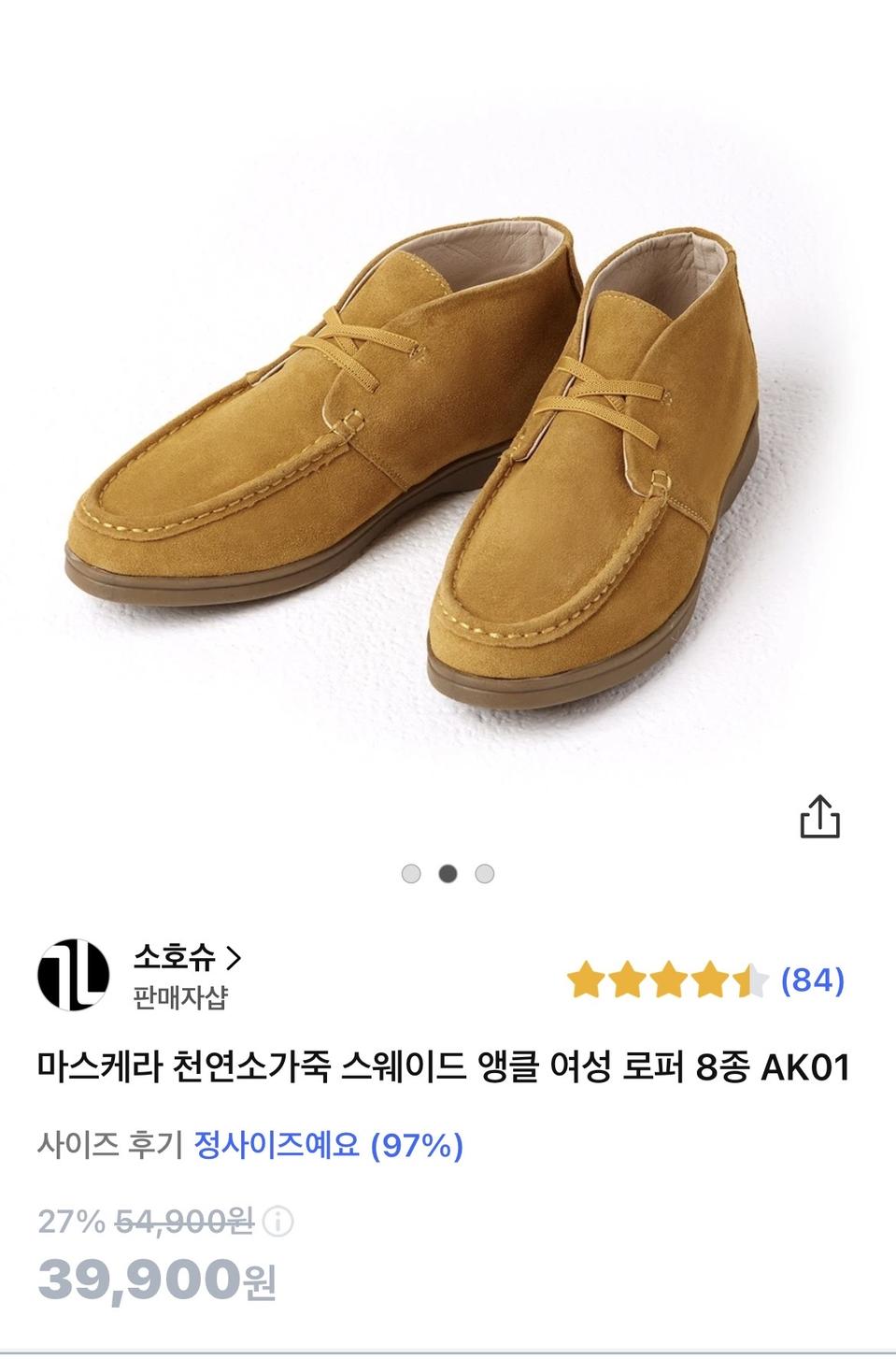Switch to the third carousel dot
The image size is (896, 1359).
point(485,873)
